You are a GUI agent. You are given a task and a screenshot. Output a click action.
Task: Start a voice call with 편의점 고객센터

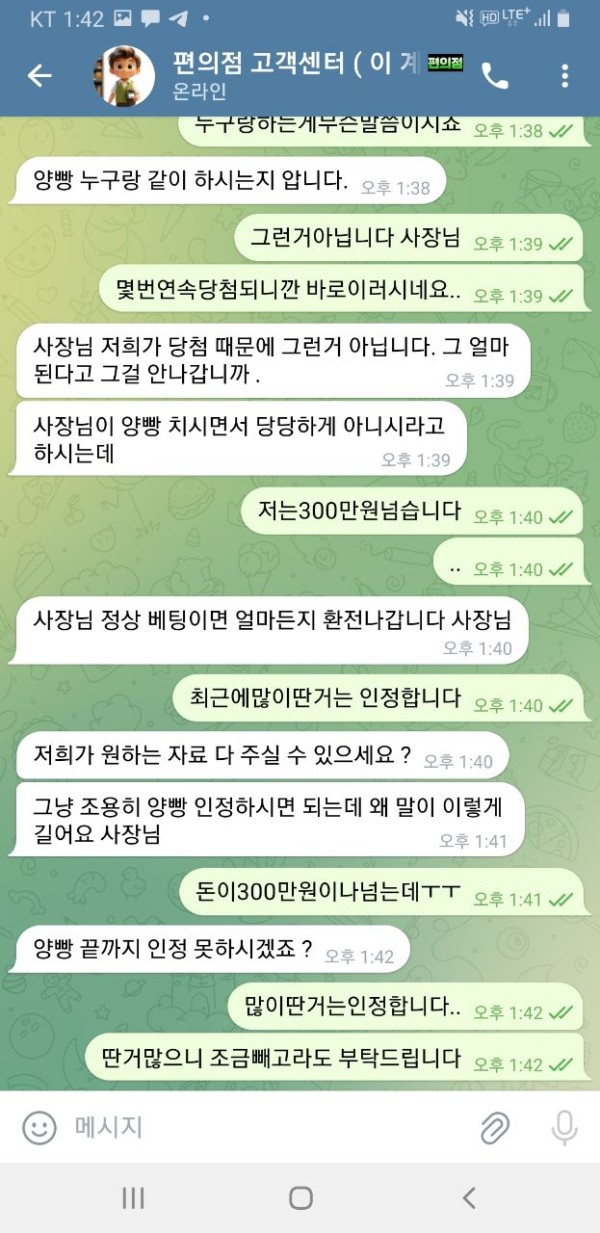click(495, 76)
